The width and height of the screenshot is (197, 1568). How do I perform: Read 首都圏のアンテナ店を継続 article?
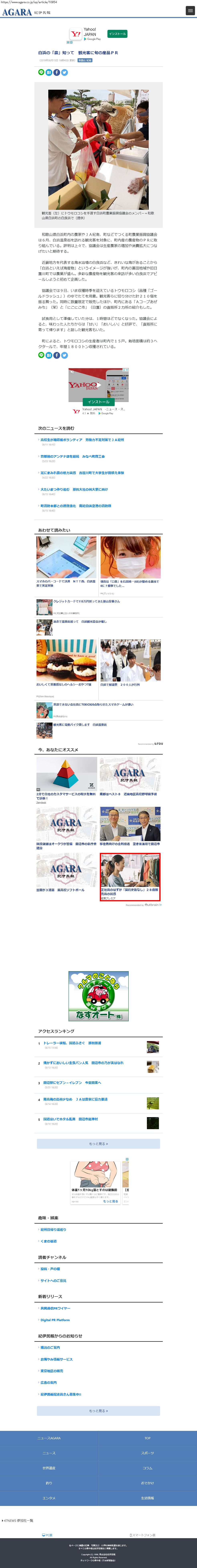72,456
